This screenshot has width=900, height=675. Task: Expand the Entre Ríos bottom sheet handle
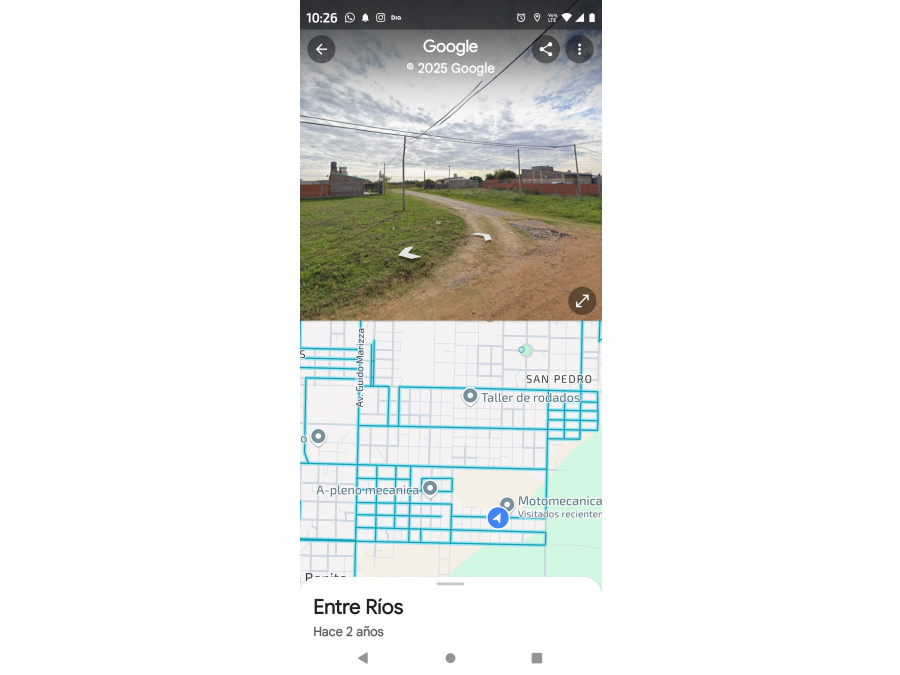(451, 583)
